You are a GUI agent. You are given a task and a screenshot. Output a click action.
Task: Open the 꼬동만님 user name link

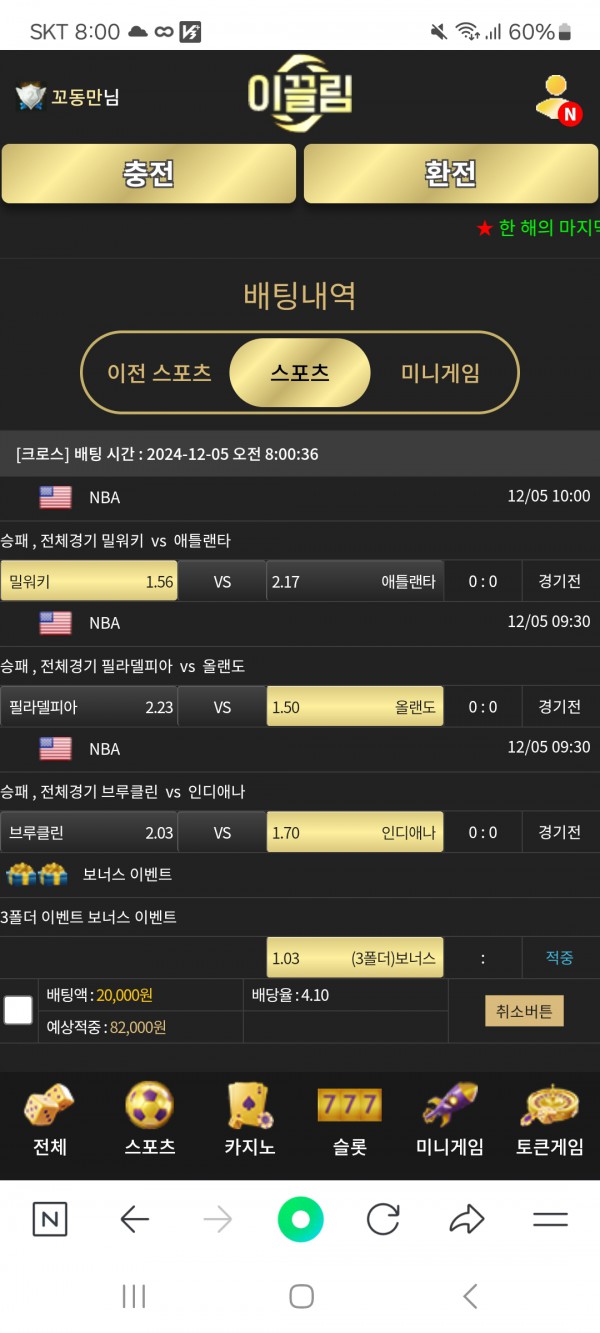coord(84,97)
